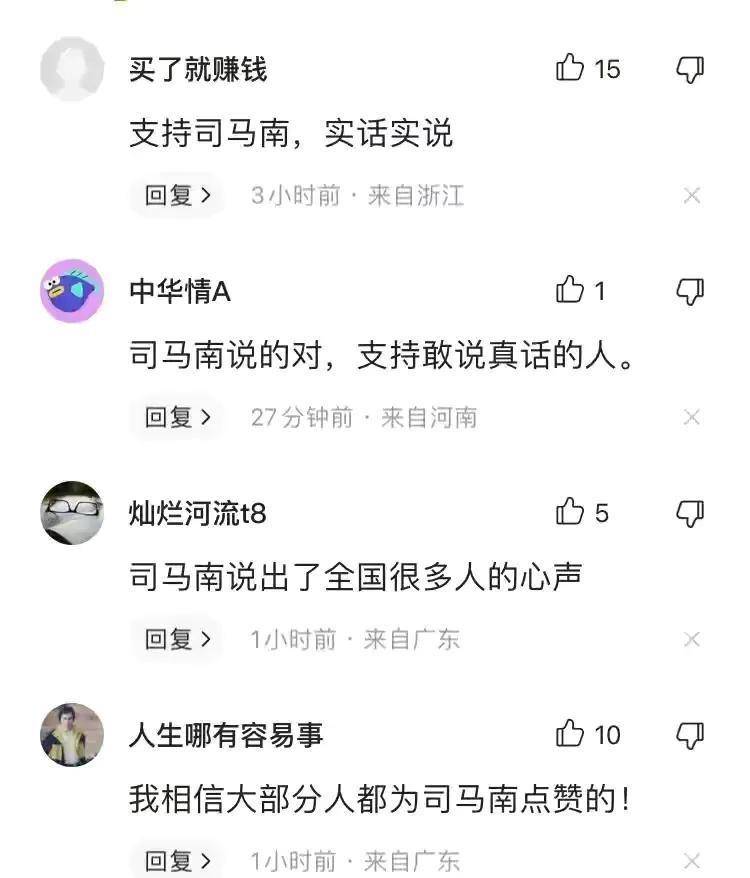Viewport: 750px width, 878px height.
Task: Dislike the comment by 中华情A
Action: click(x=690, y=290)
